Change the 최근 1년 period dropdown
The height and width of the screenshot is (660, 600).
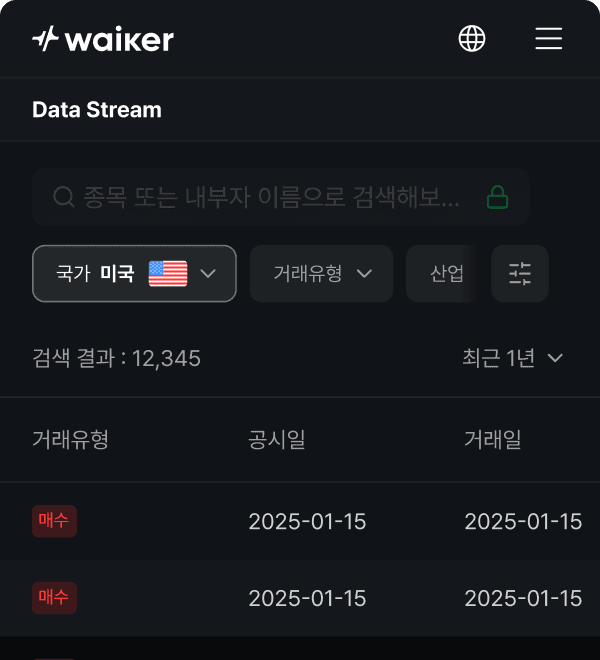point(513,358)
